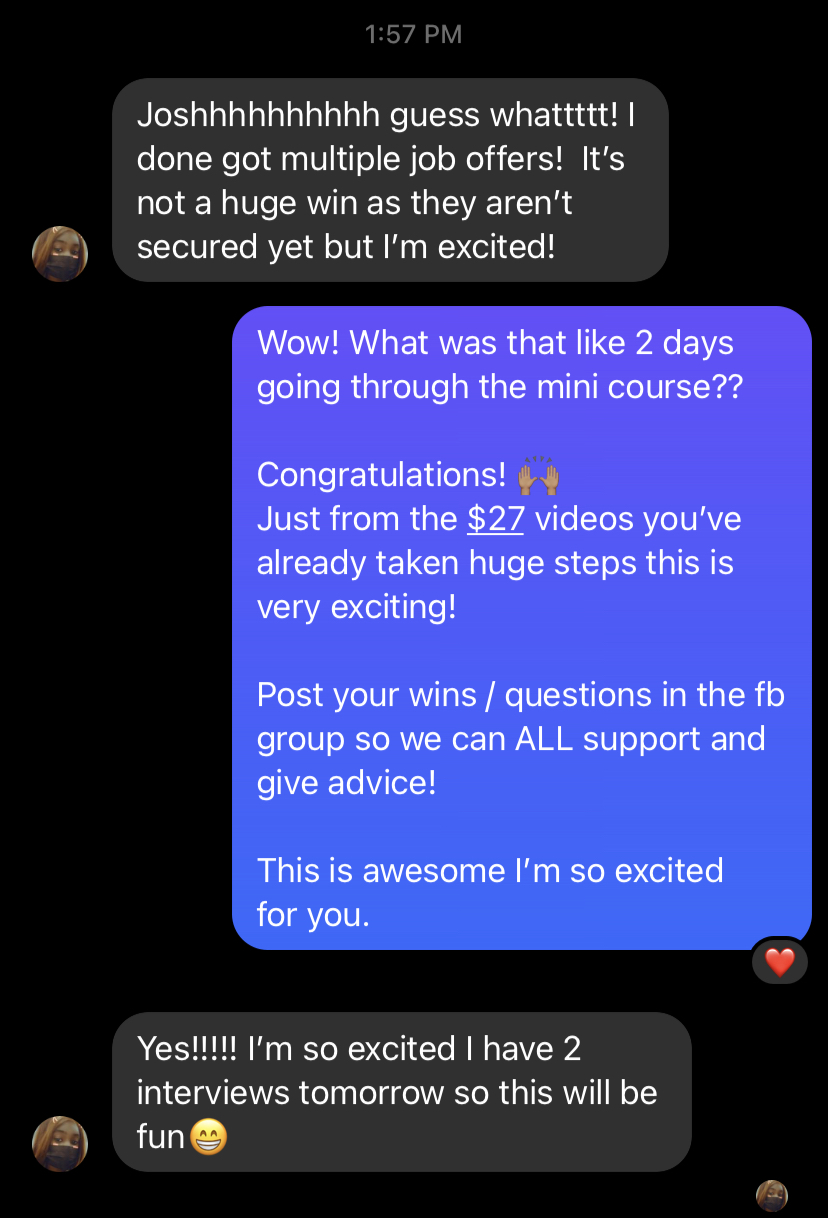This screenshot has height=1218, width=828.
Task: Open sender's avatar beside the 2 interviews message
Action: click(60, 1143)
